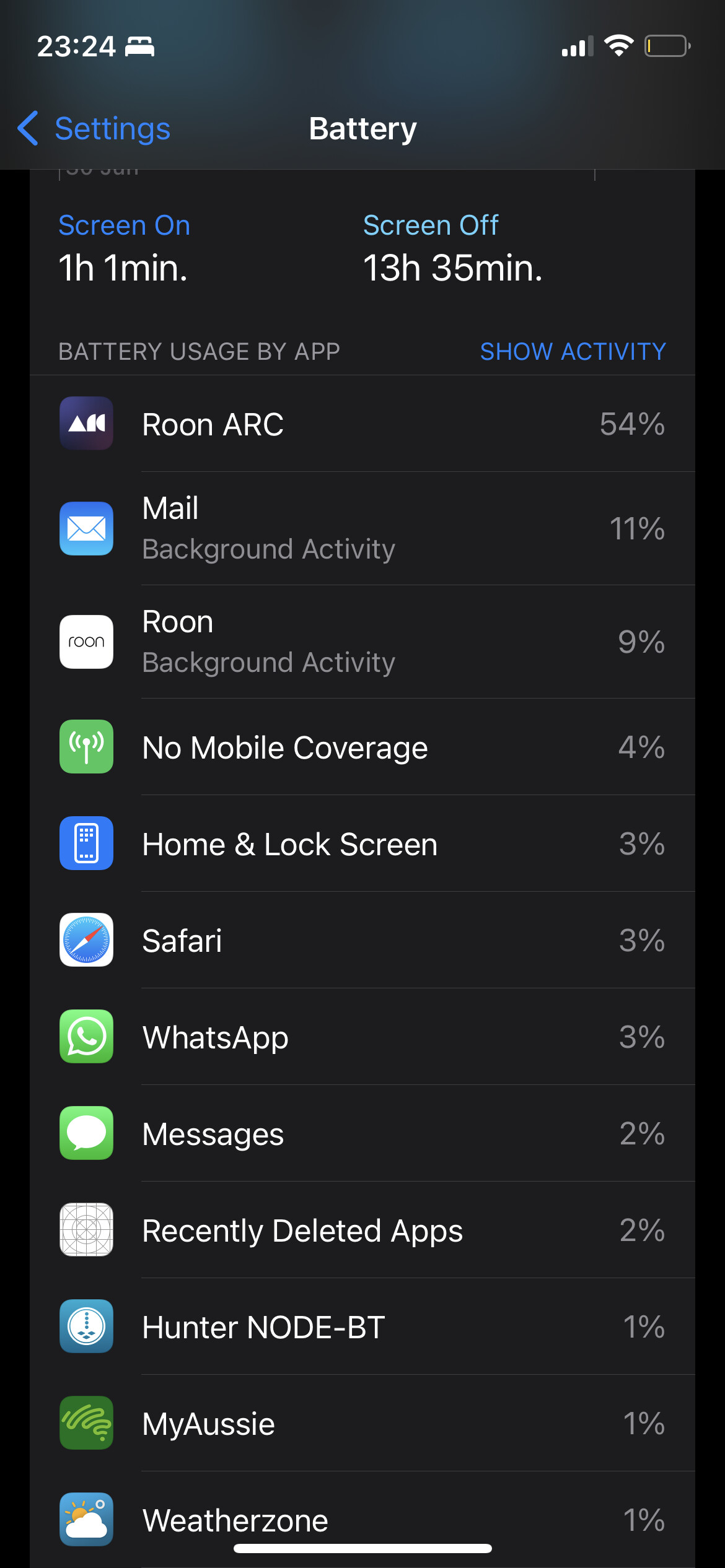
Task: Click the MyAussie green icon
Action: click(x=86, y=1424)
